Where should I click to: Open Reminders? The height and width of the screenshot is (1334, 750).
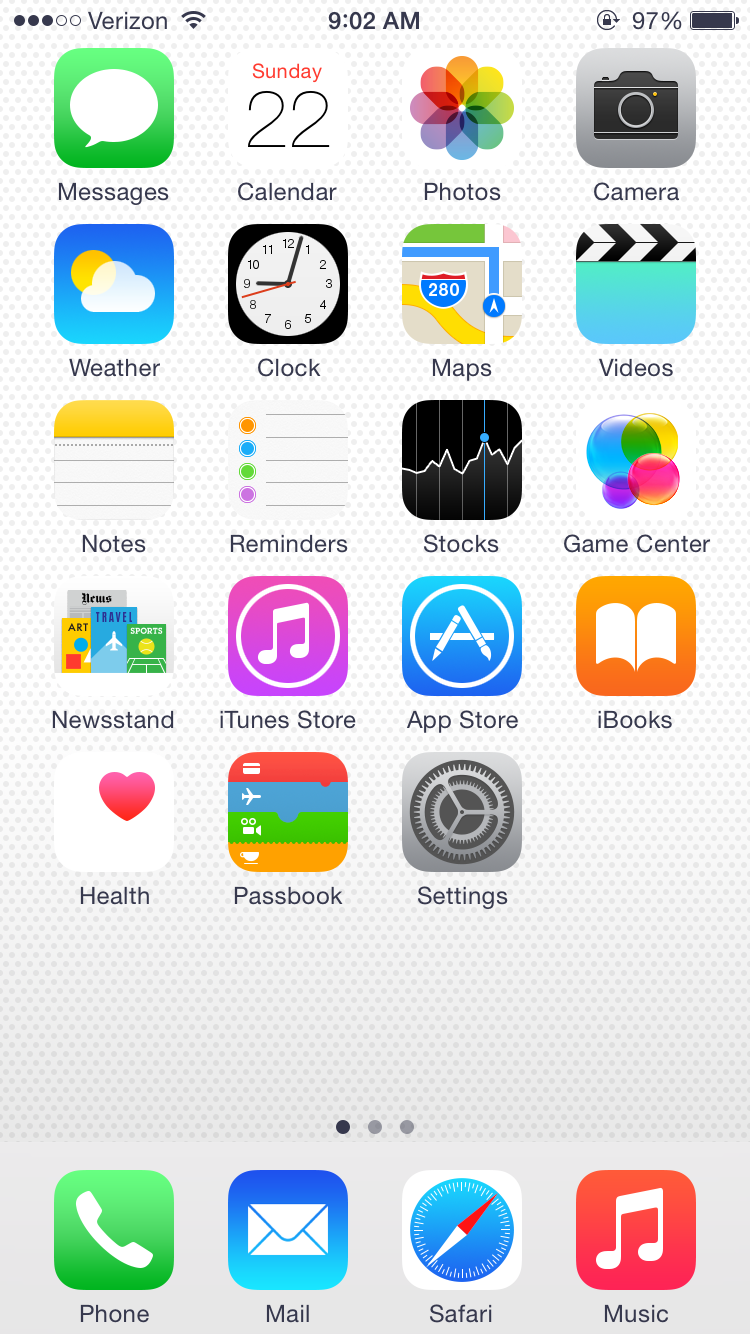(x=288, y=460)
